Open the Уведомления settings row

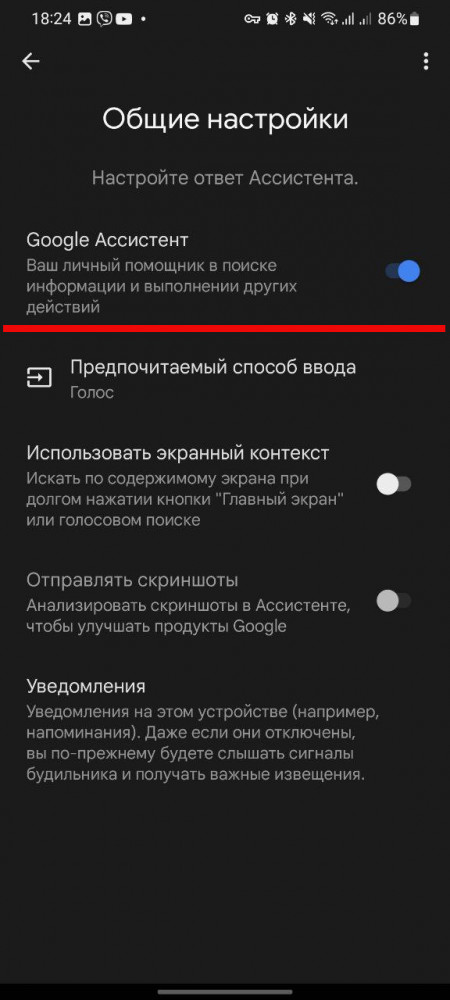tap(225, 730)
